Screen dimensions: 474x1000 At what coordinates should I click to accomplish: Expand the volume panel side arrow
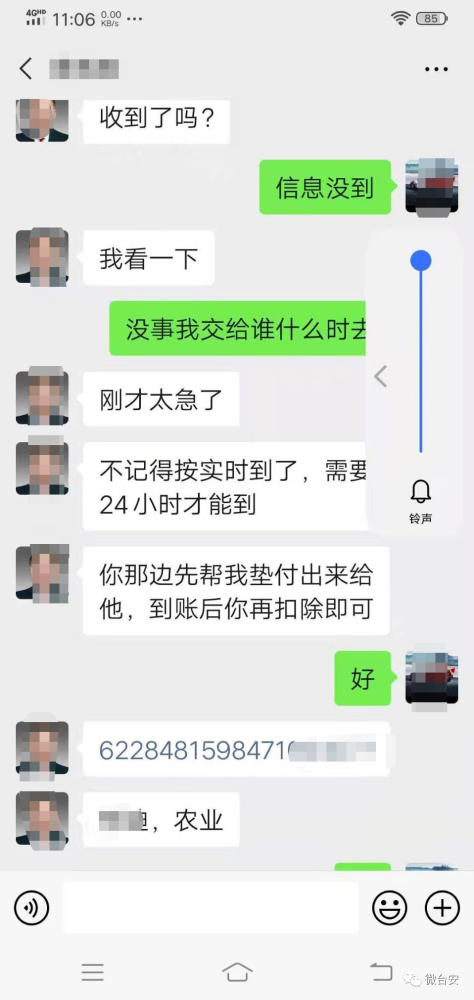pos(381,376)
